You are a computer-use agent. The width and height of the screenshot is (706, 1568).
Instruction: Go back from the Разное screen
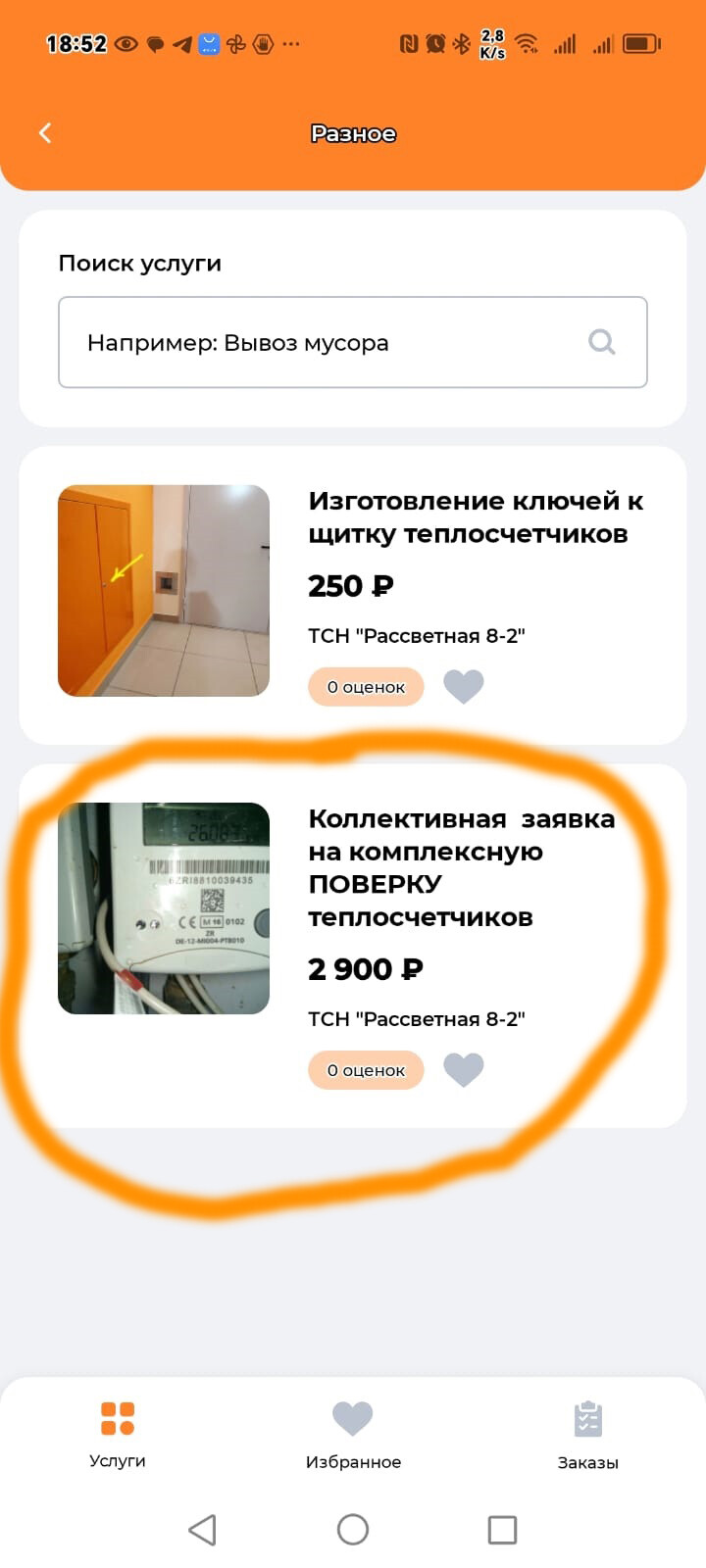[x=45, y=133]
